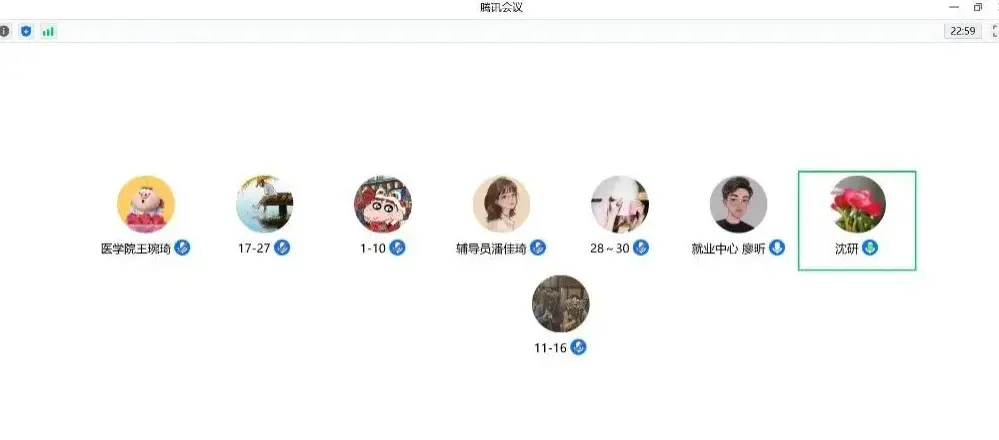Select participant 11-16
Viewport: 999px width, 440px height.
coord(560,304)
